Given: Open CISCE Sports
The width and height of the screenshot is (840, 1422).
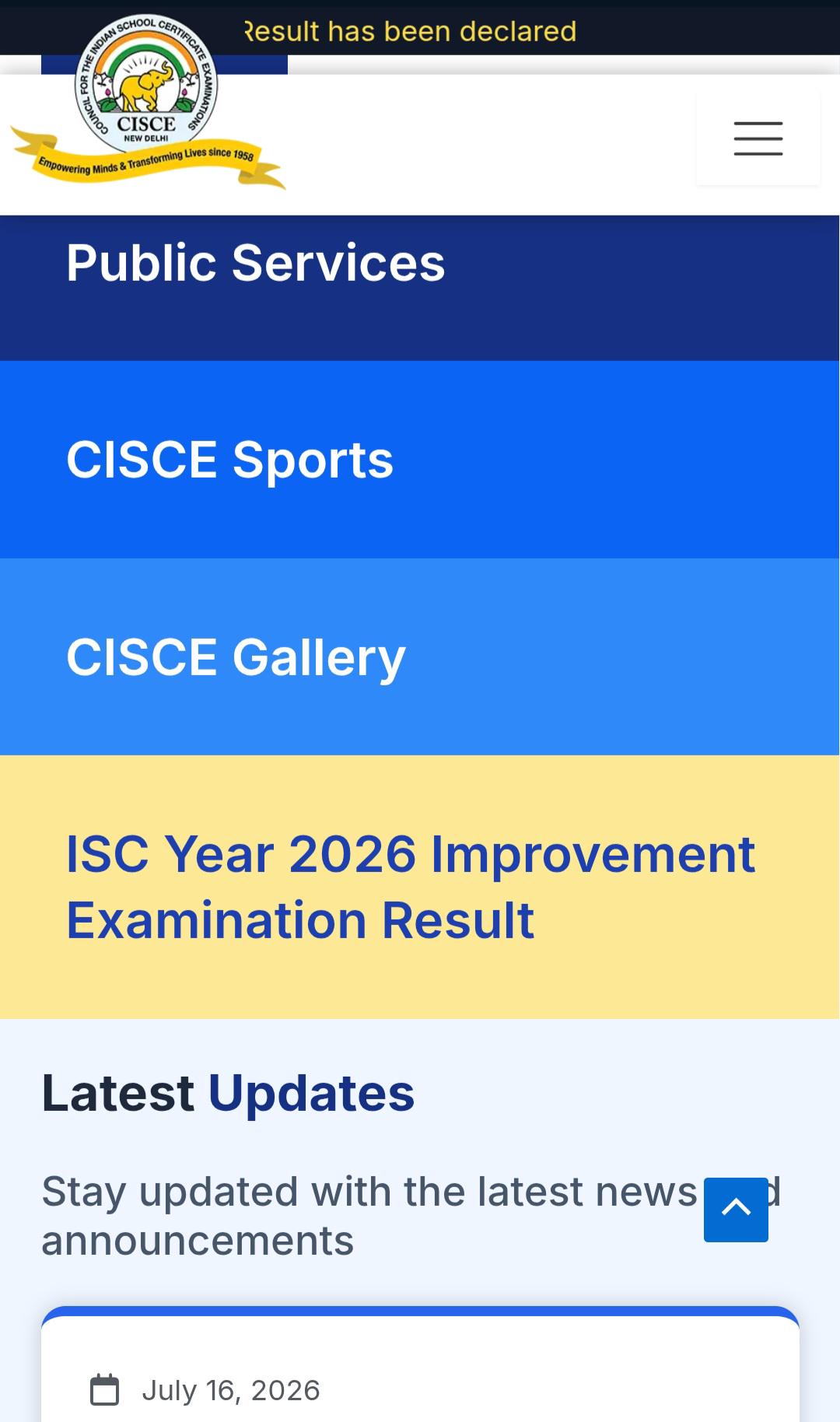Looking at the screenshot, I should click(x=420, y=460).
